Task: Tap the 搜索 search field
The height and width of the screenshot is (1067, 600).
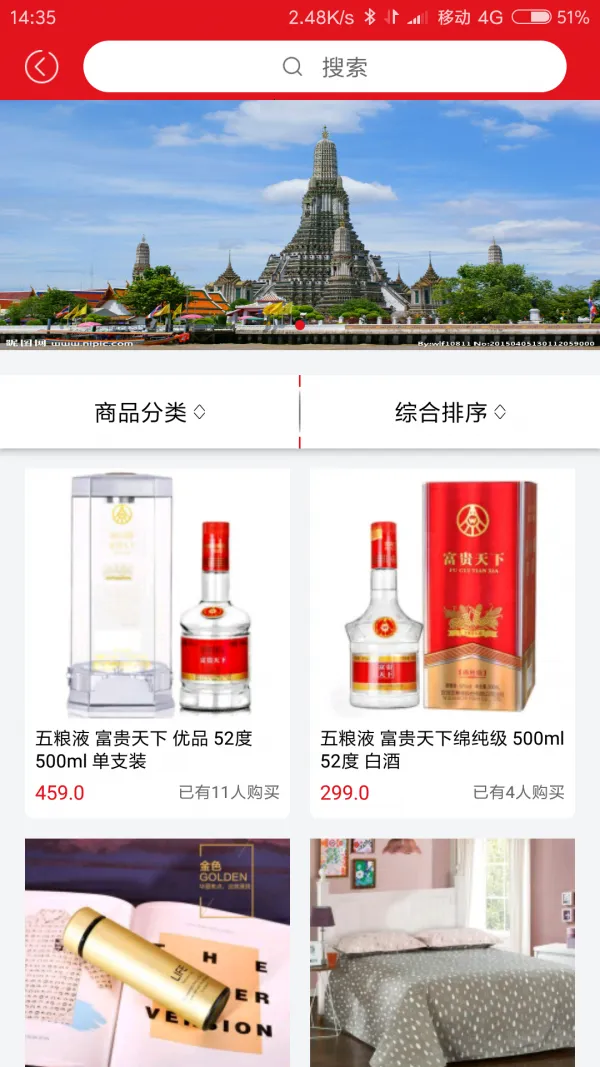Action: [x=325, y=67]
